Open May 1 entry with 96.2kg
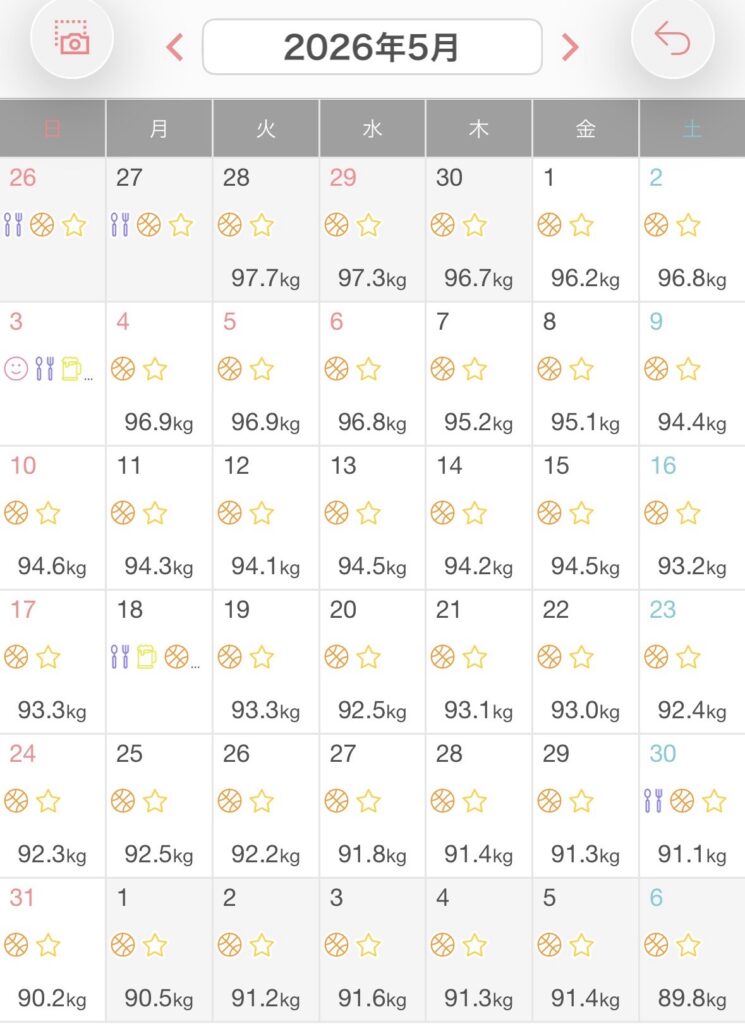The image size is (745, 1024). pyautogui.click(x=585, y=229)
